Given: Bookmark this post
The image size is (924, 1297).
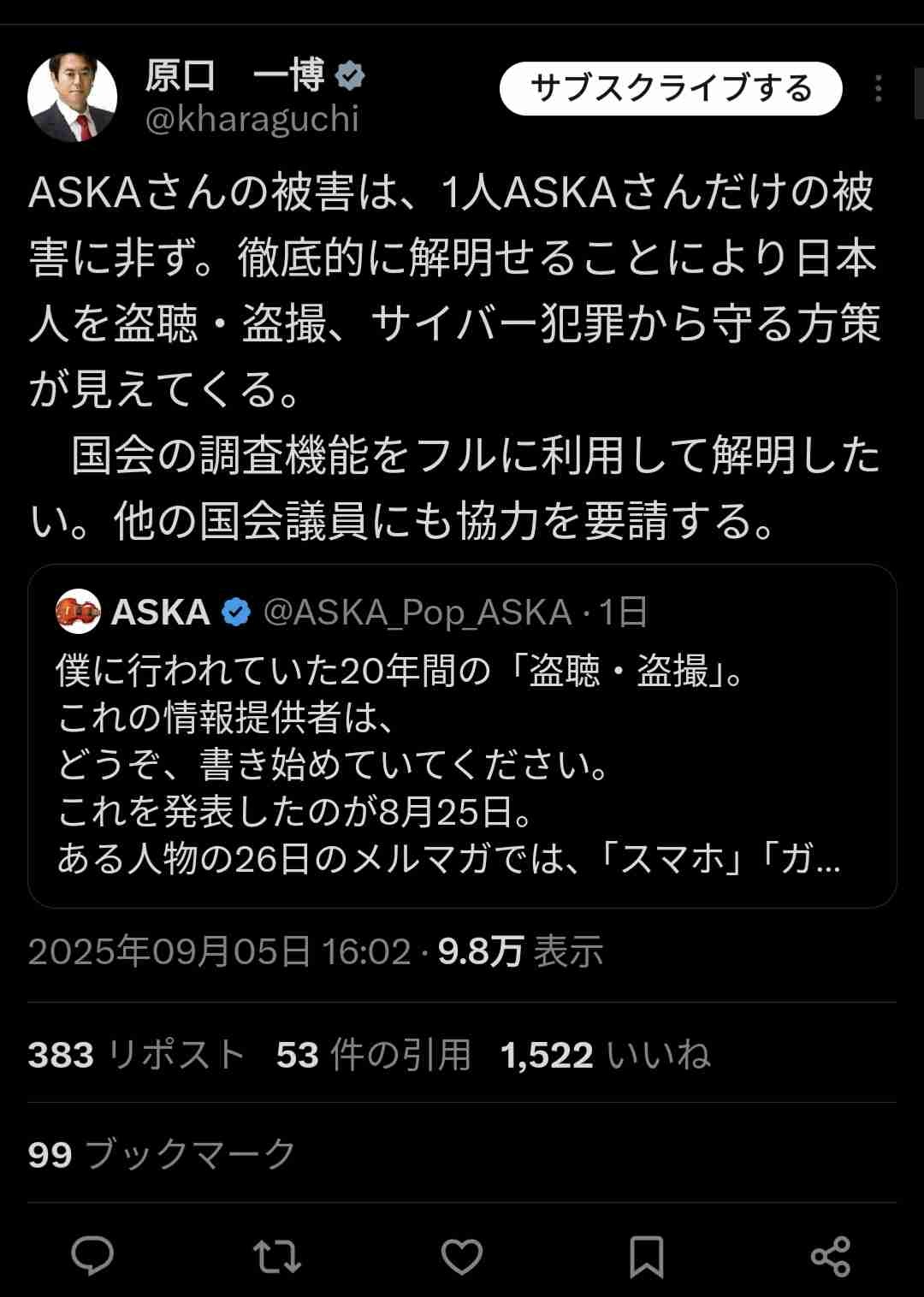Looking at the screenshot, I should (x=647, y=1256).
